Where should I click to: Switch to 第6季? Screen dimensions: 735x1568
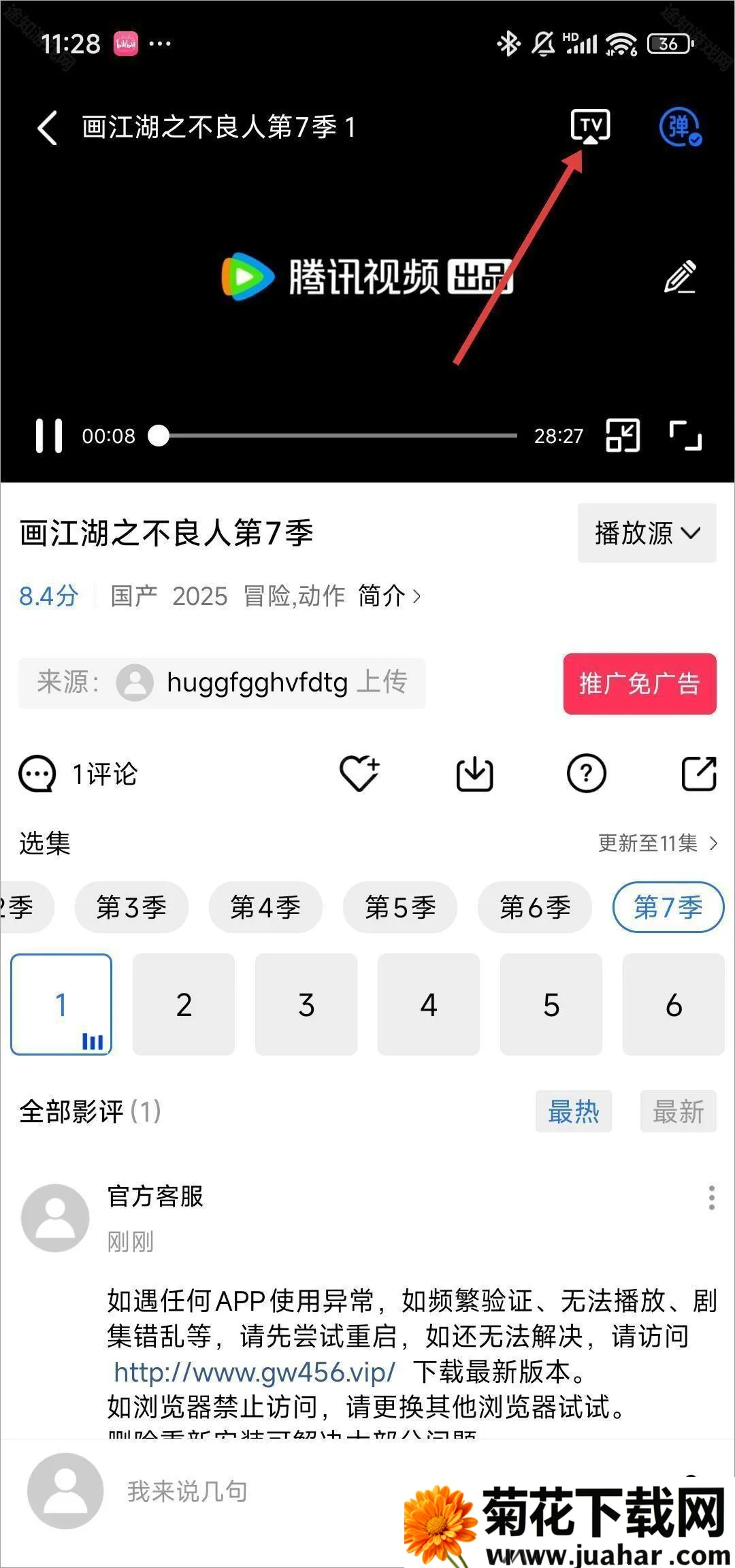[x=535, y=907]
